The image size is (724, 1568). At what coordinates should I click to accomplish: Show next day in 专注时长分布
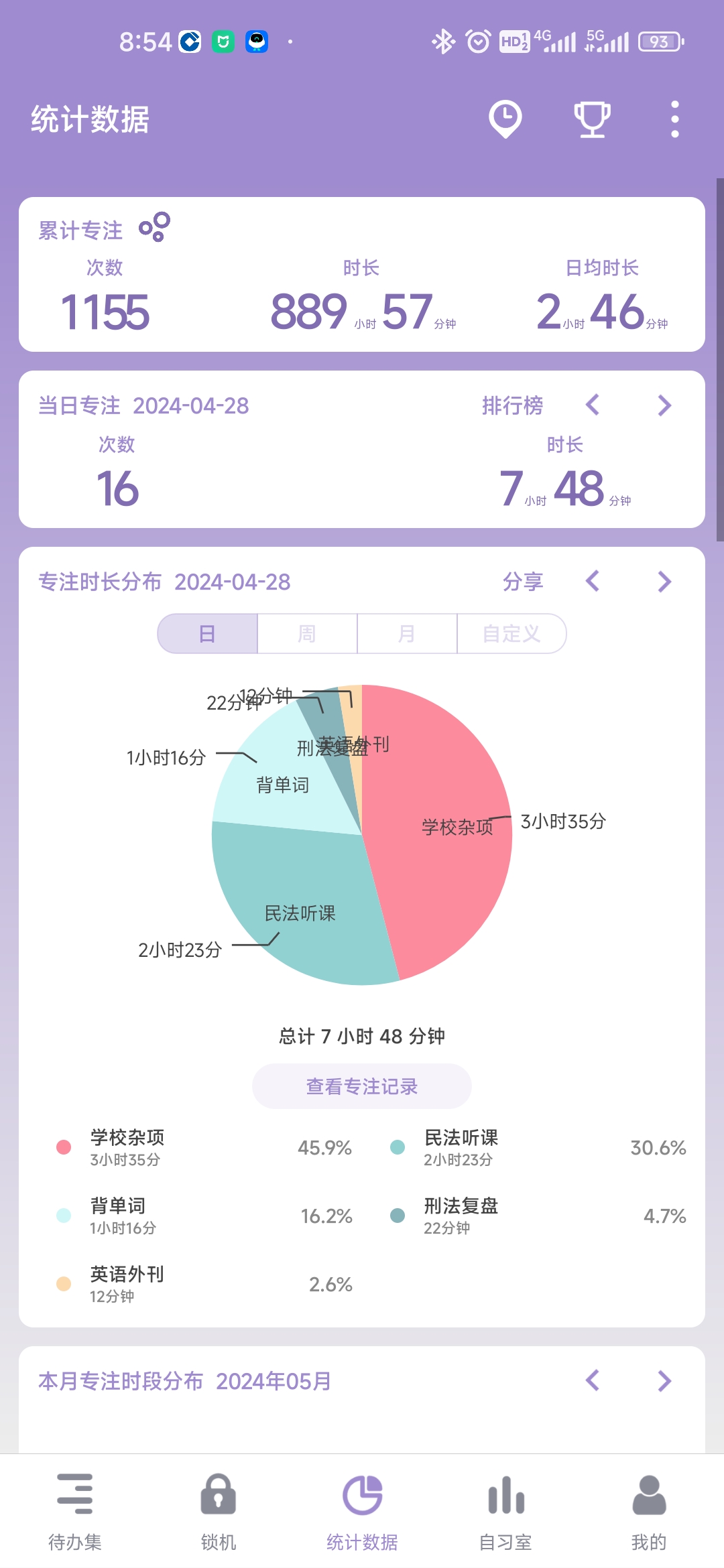[x=664, y=582]
